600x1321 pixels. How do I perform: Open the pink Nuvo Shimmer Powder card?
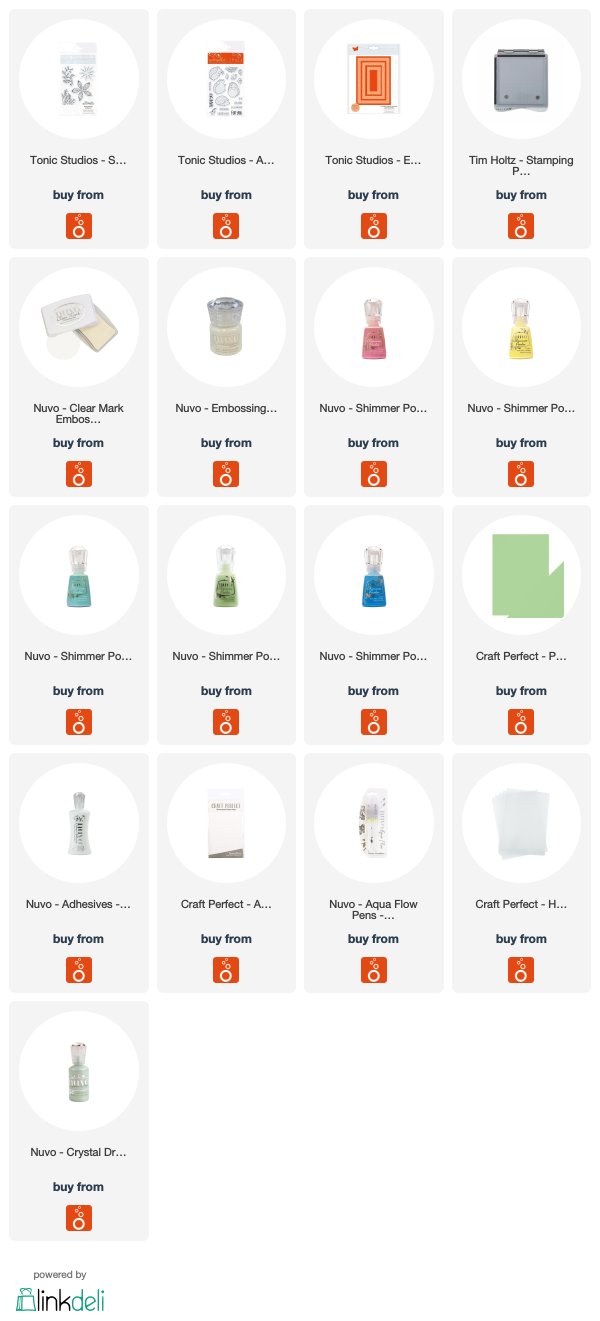pyautogui.click(x=374, y=377)
